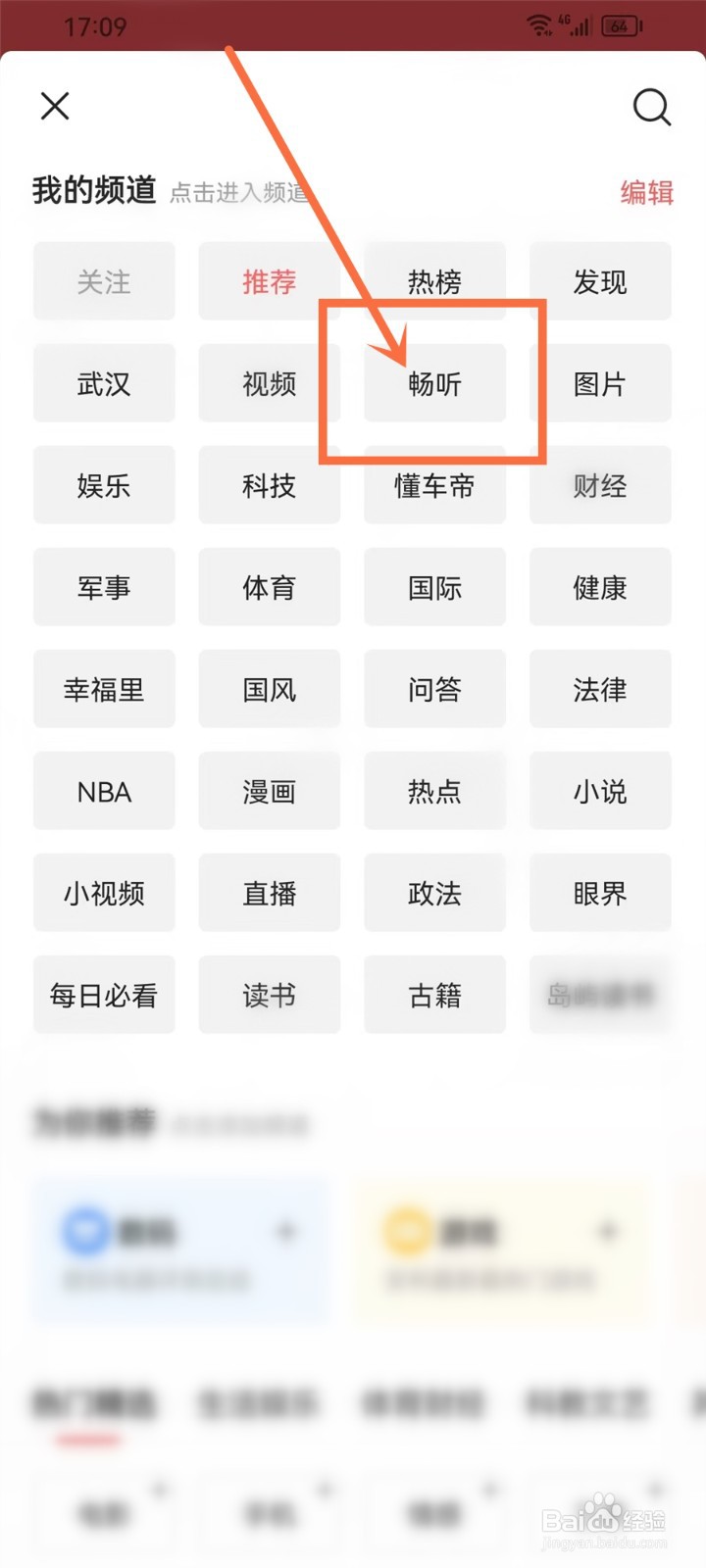Open the 视频 channel

(x=269, y=383)
